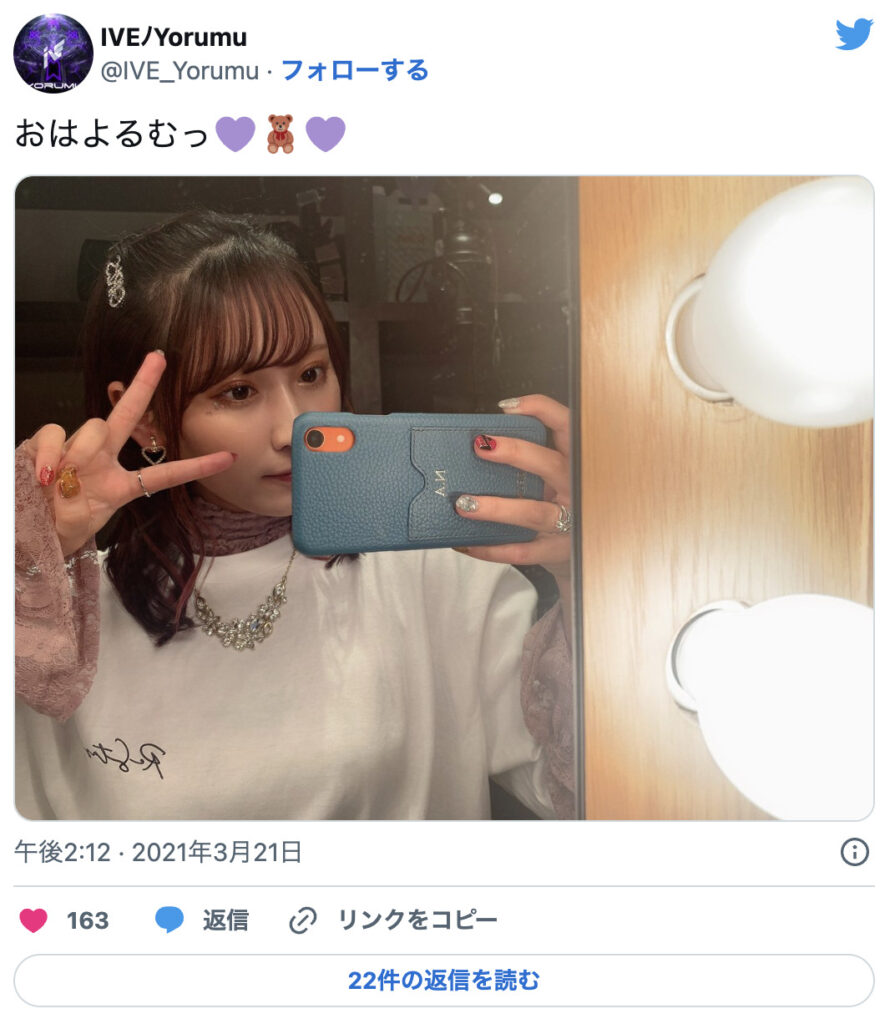Tap the フォローする follow link
This screenshot has width=895, height=1024.
point(354,70)
